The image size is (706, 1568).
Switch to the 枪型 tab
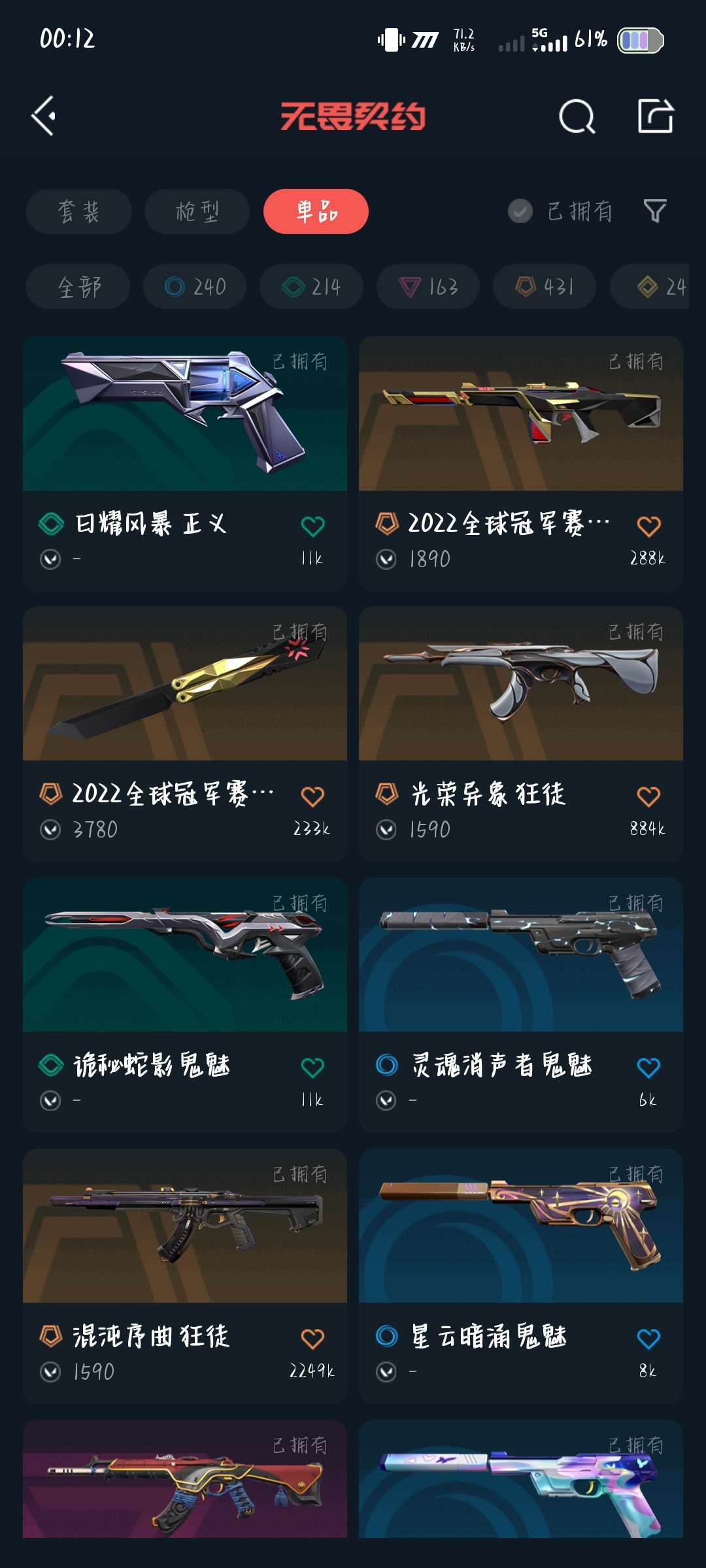[x=197, y=211]
